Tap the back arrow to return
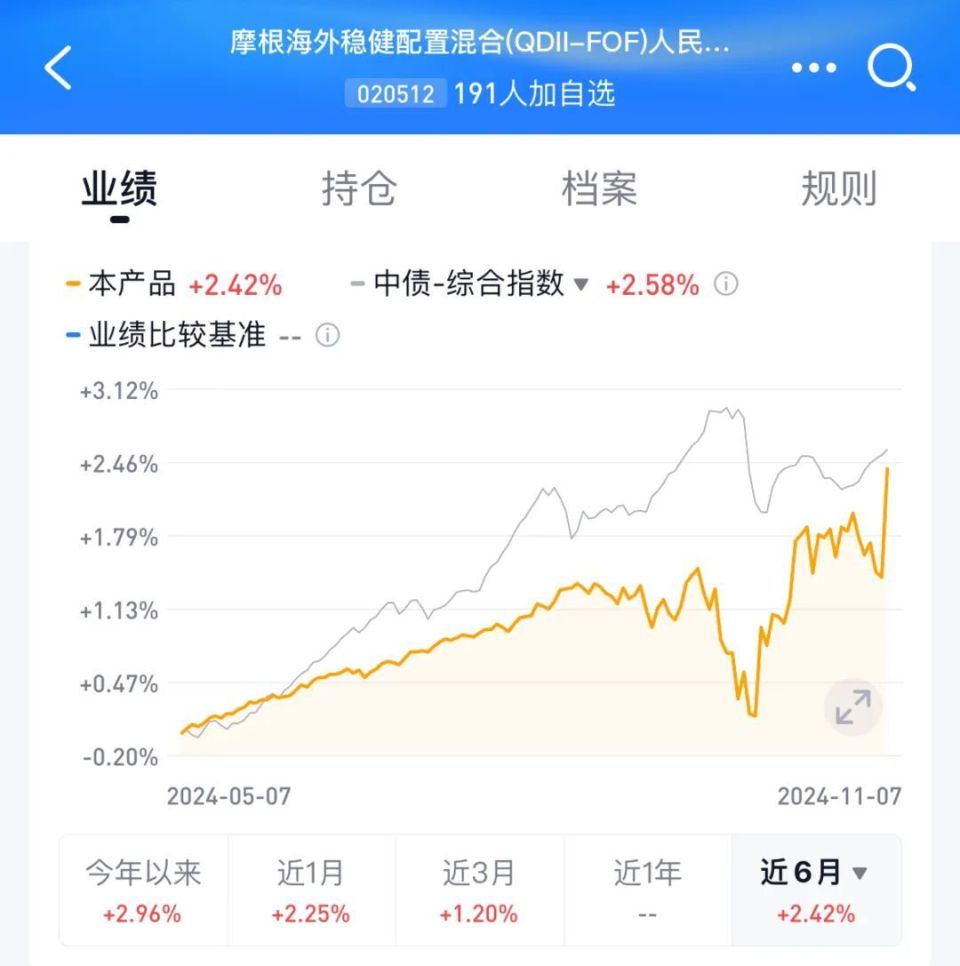 pos(57,68)
